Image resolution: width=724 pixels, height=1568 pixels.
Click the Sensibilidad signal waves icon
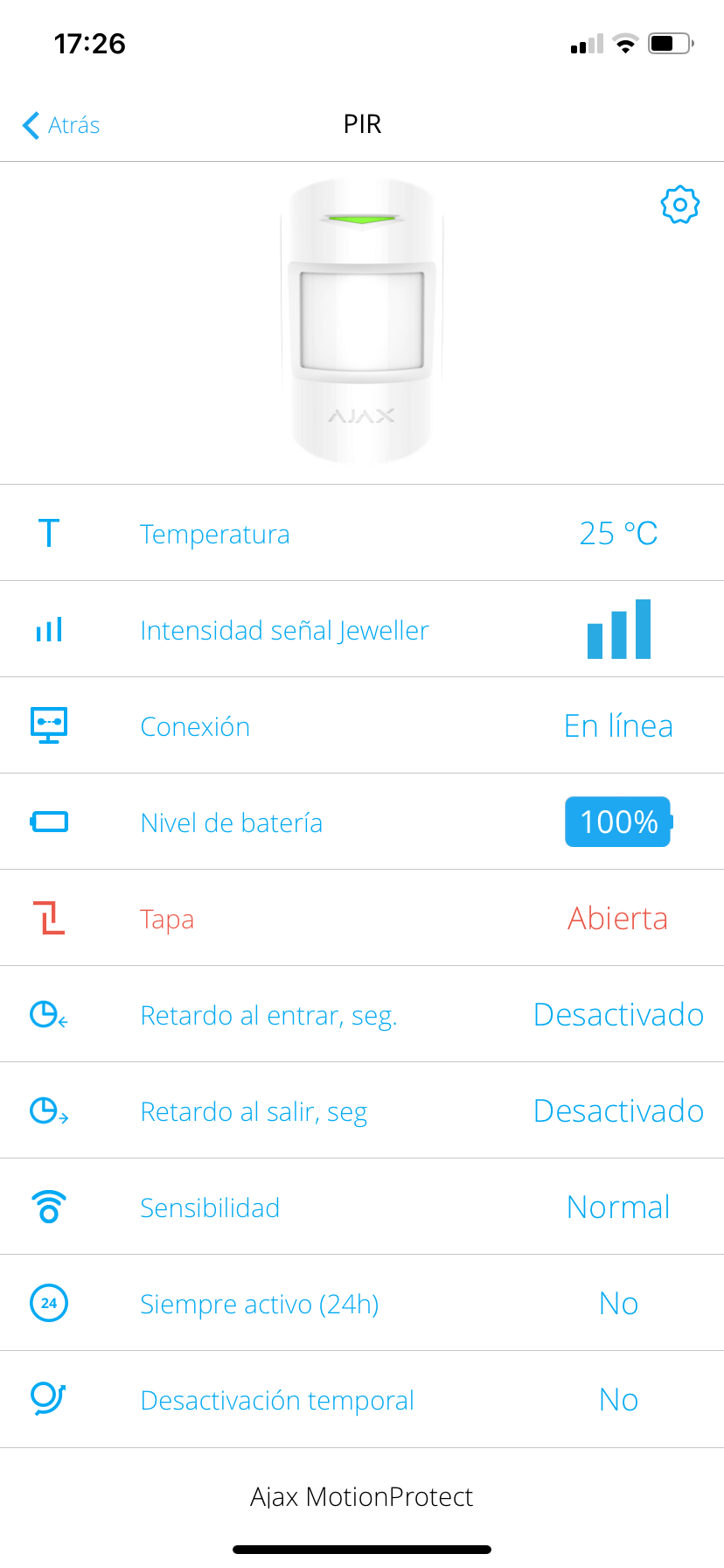pyautogui.click(x=50, y=1206)
